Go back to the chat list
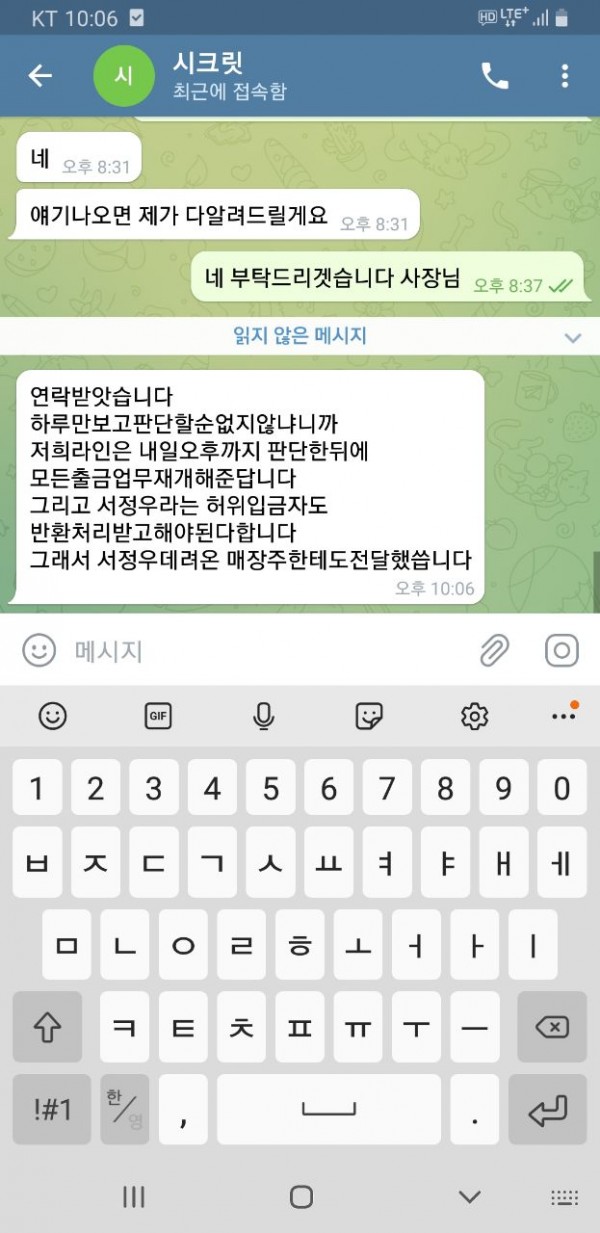The width and height of the screenshot is (600, 1233). point(40,76)
